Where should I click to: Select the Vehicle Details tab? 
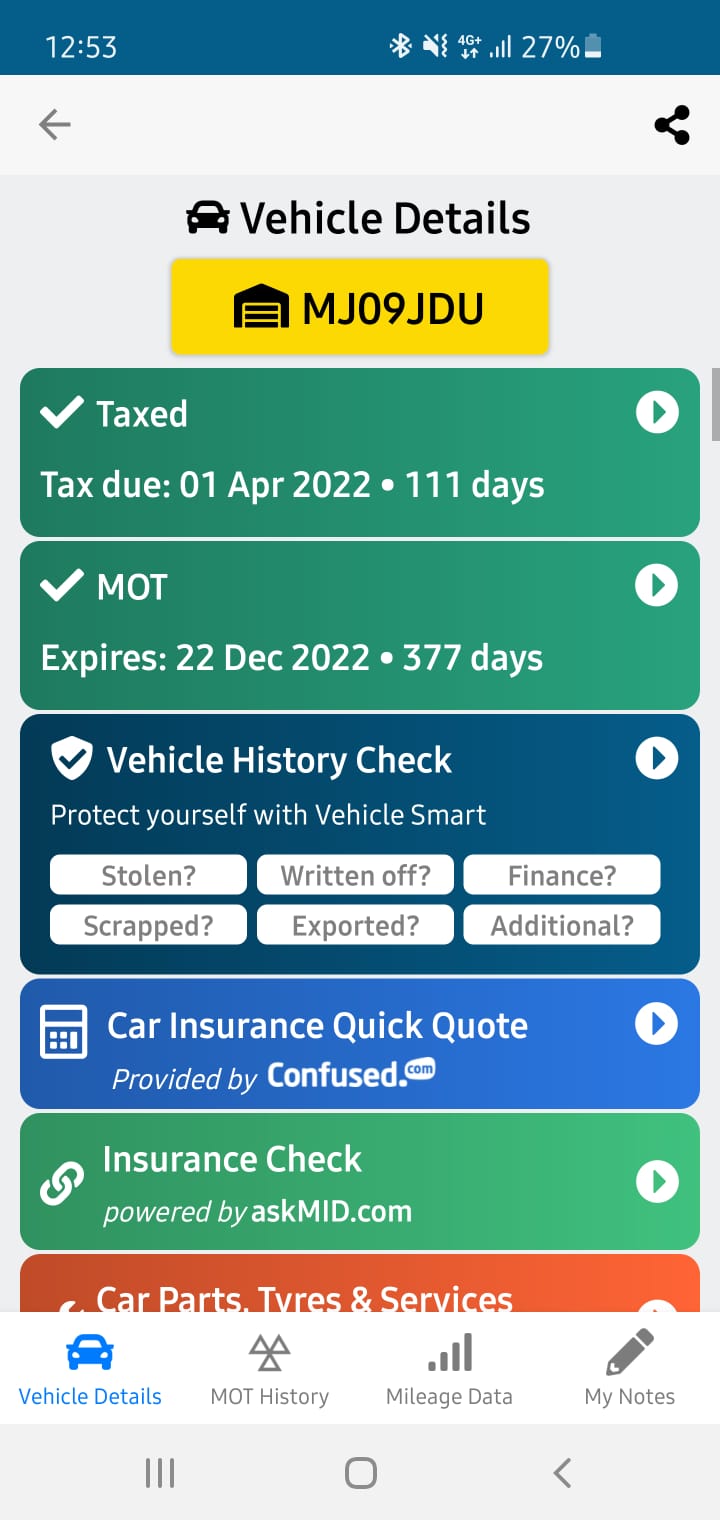[90, 1370]
